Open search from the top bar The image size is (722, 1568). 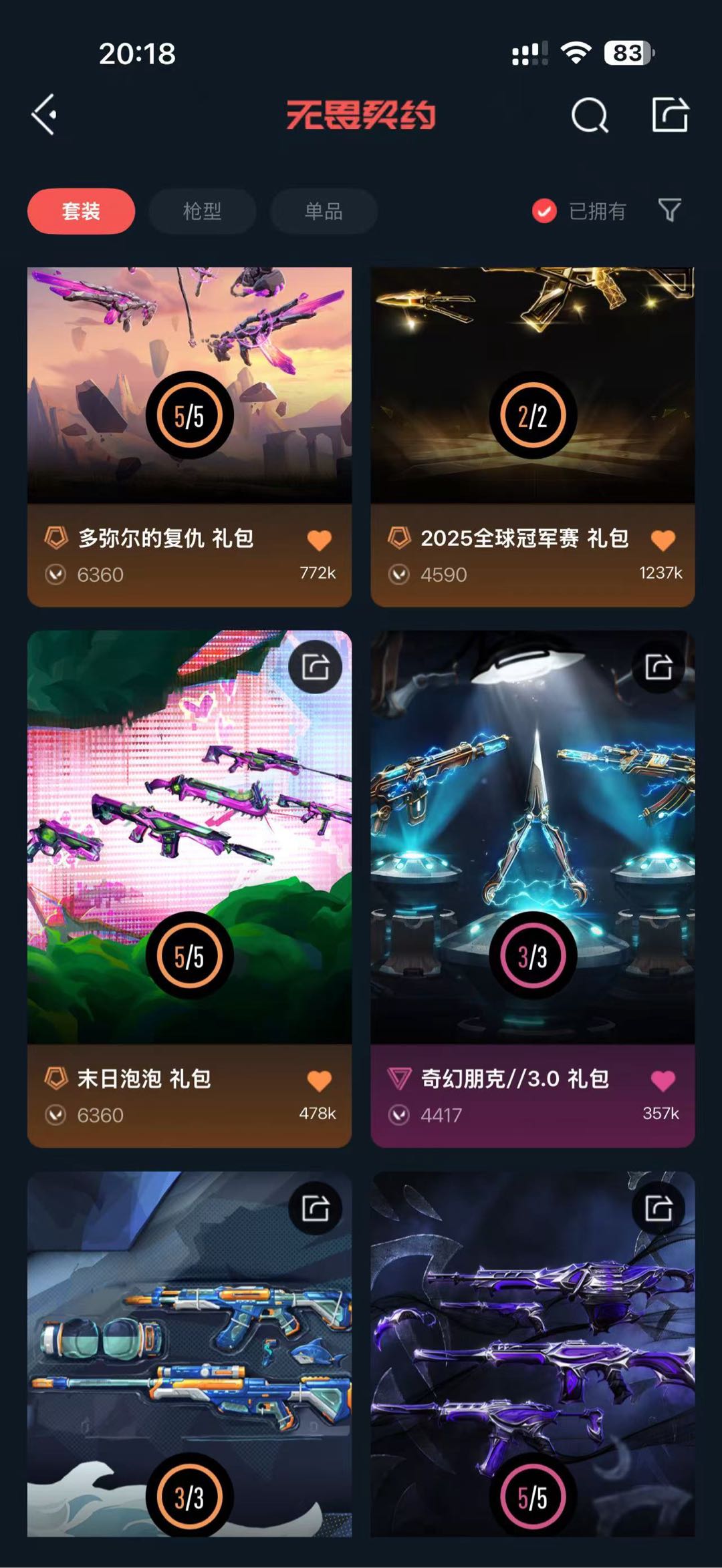(590, 116)
